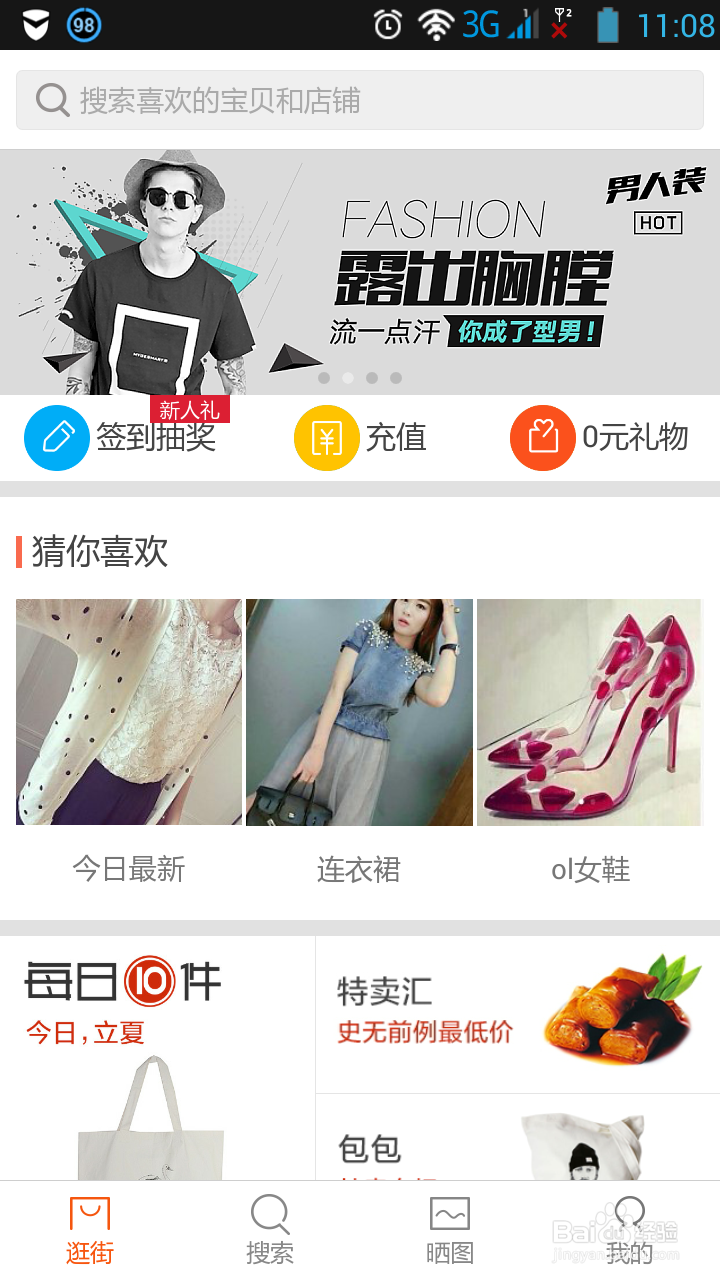Browse the 连衣裙 dress category thumbnail
This screenshot has height=1280, width=720.
358,712
